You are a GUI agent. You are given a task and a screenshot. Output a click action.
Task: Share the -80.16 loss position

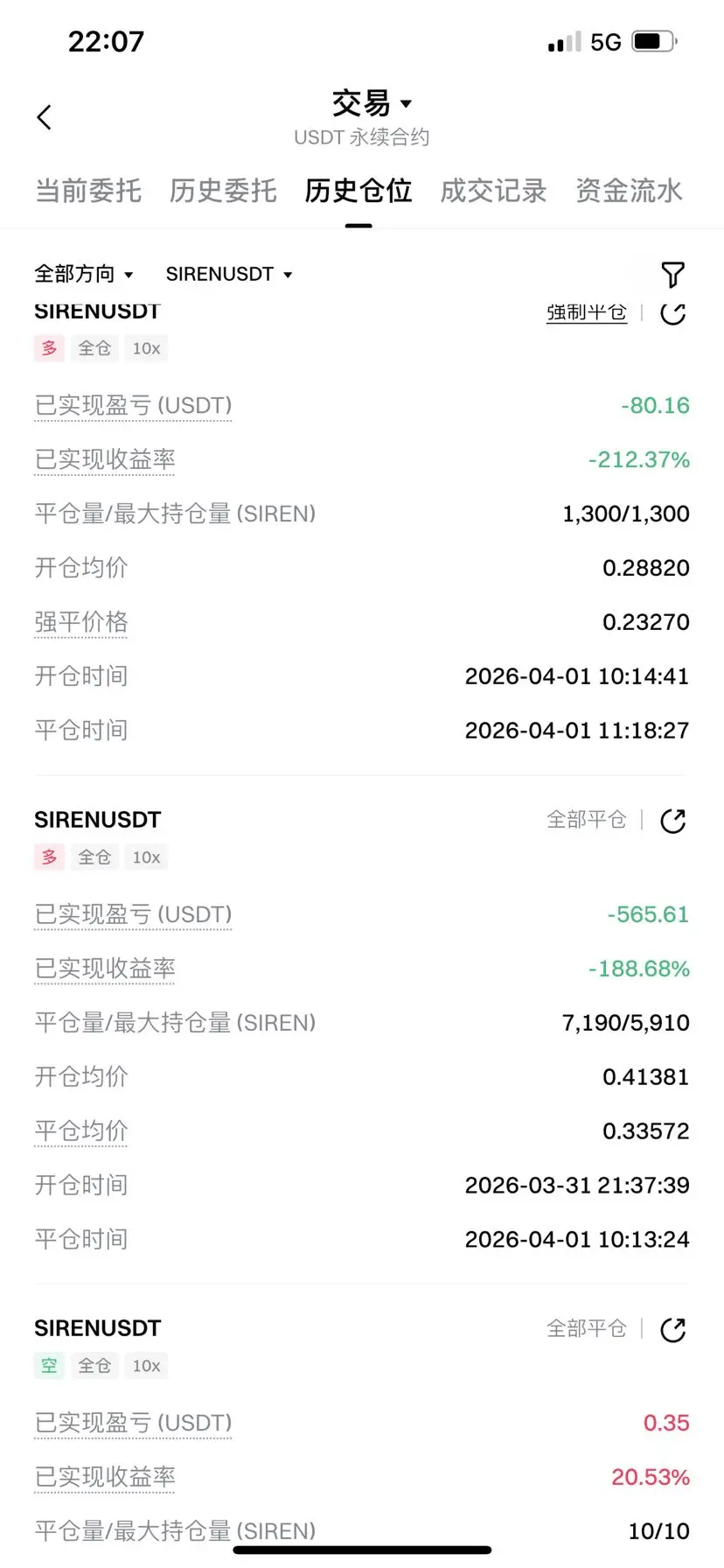[x=672, y=312]
